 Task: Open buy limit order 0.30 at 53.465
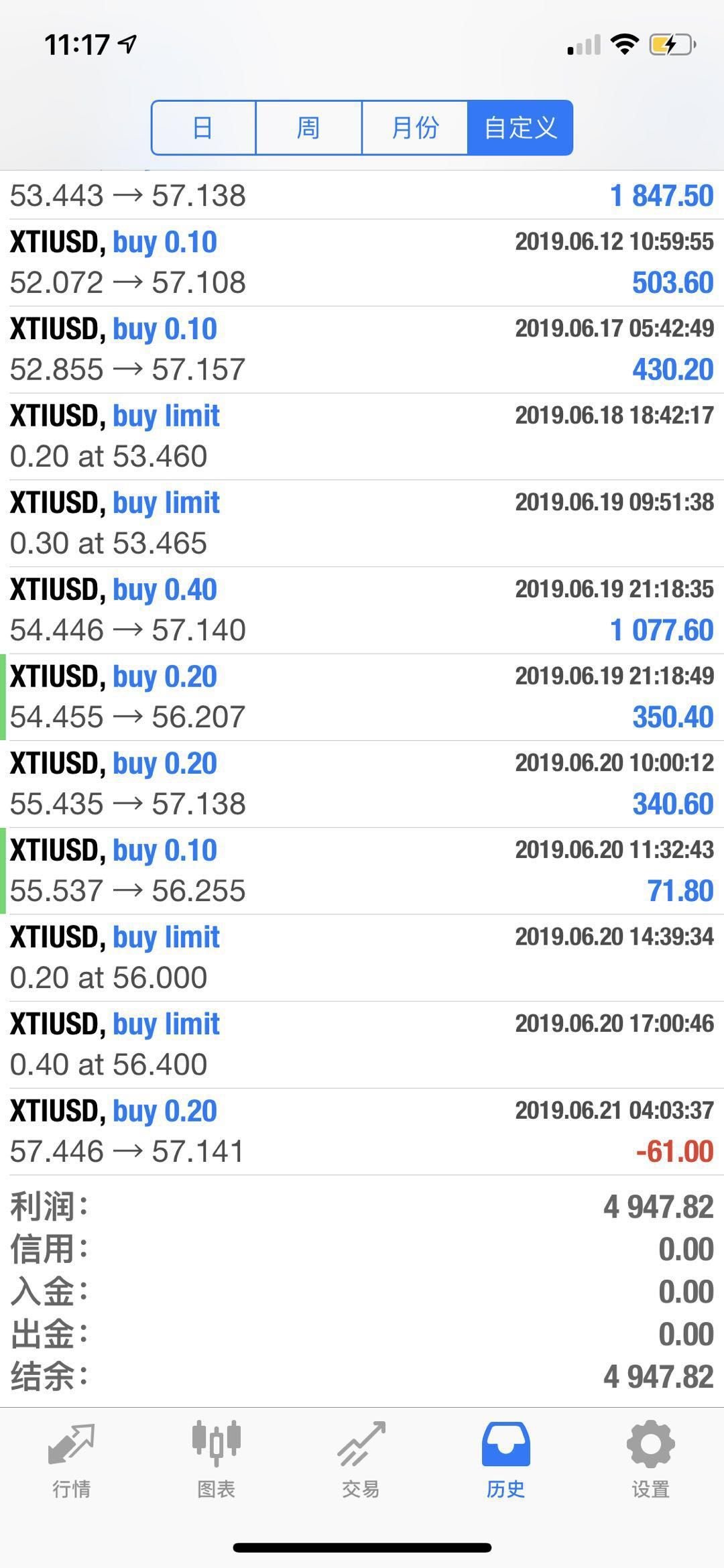click(362, 524)
